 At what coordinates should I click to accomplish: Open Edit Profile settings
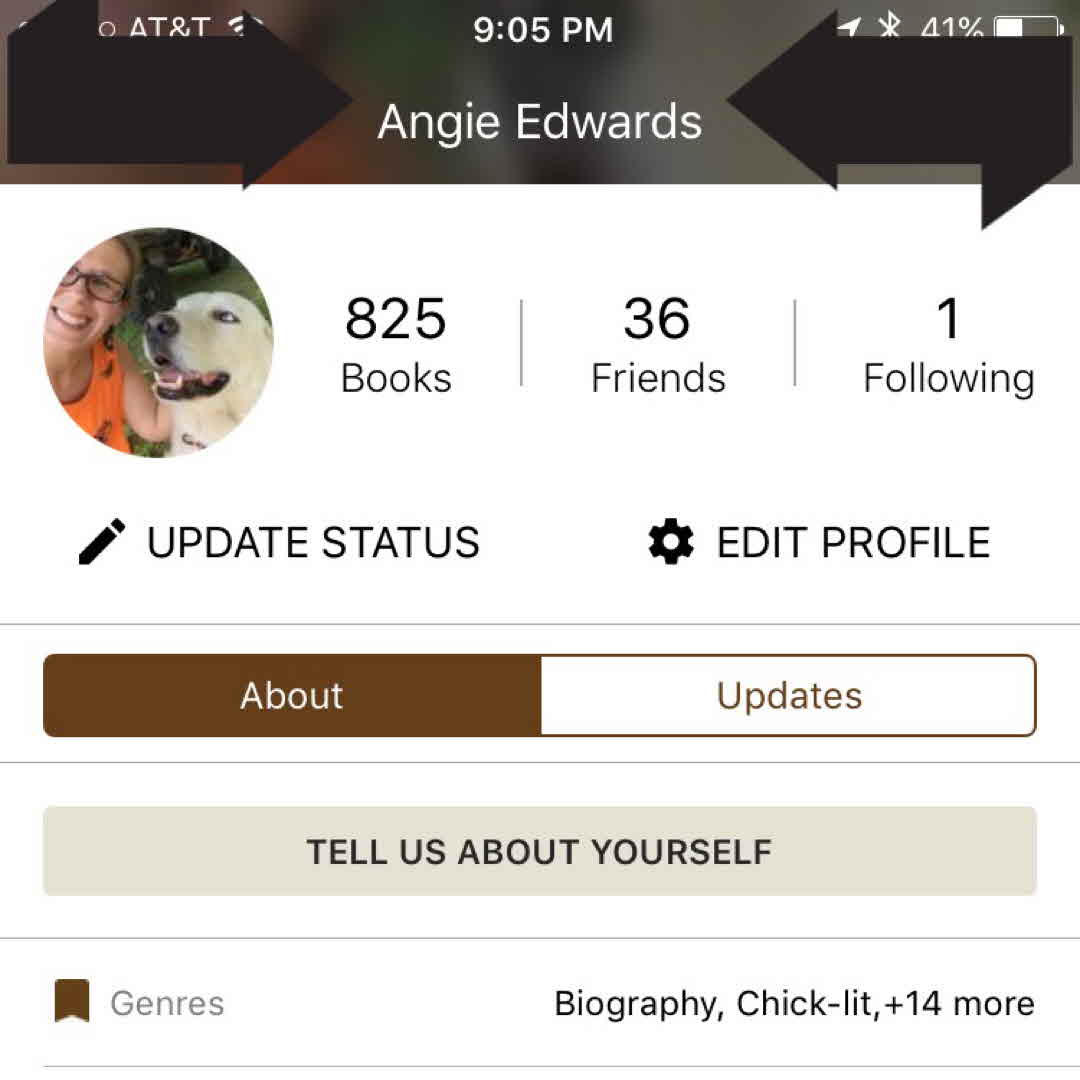pos(818,542)
